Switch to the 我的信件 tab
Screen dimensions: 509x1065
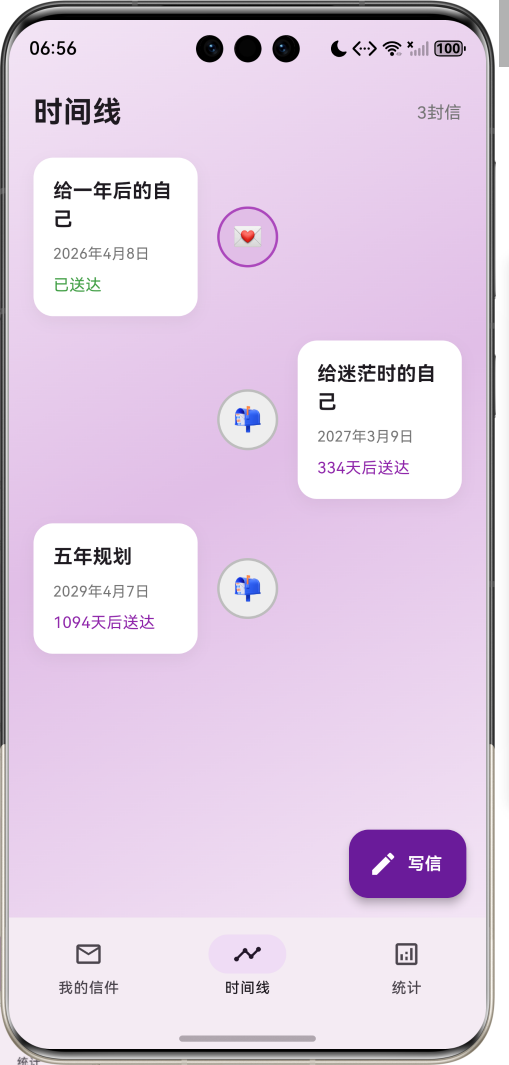pos(88,969)
